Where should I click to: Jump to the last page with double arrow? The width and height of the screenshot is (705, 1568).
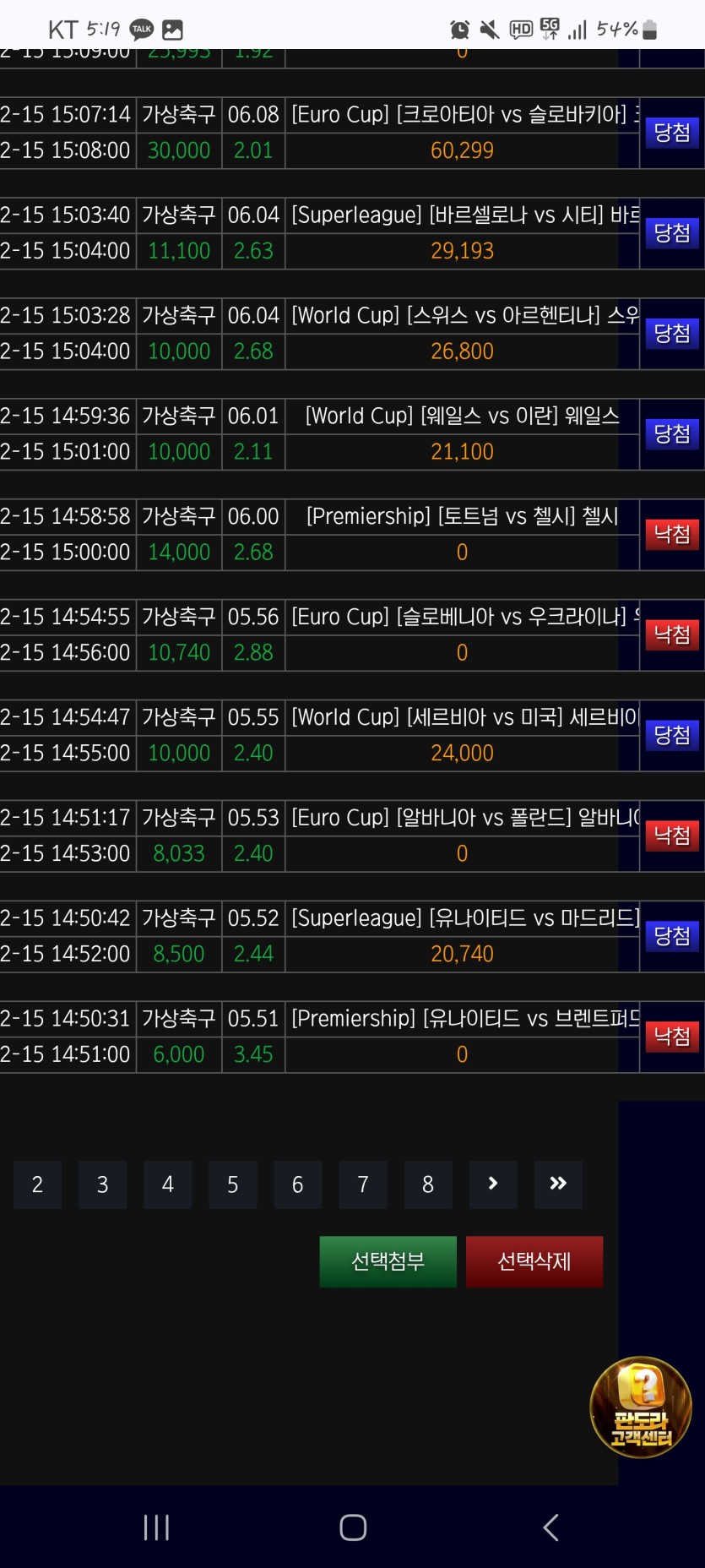(558, 1184)
